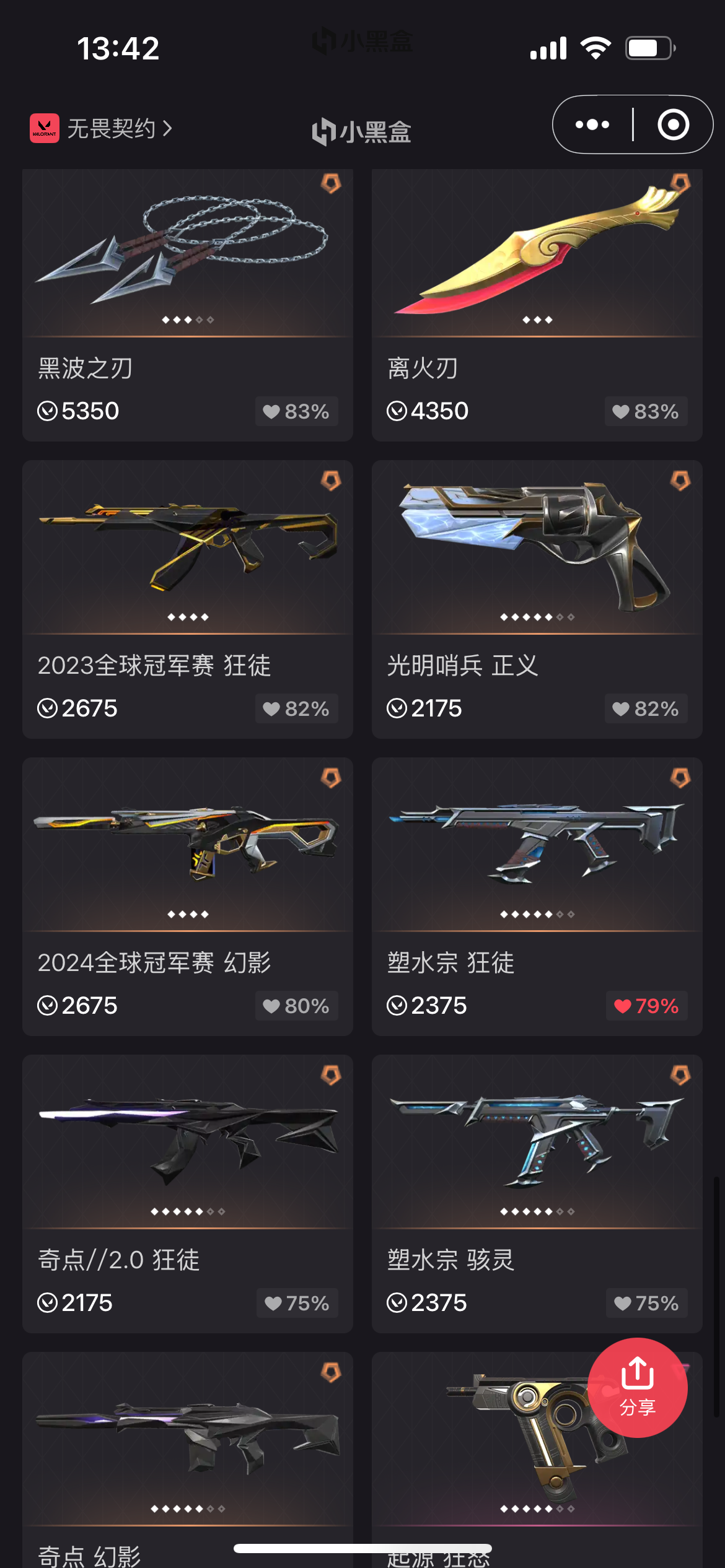Like 离火刃 with the 83% heart

(x=646, y=411)
